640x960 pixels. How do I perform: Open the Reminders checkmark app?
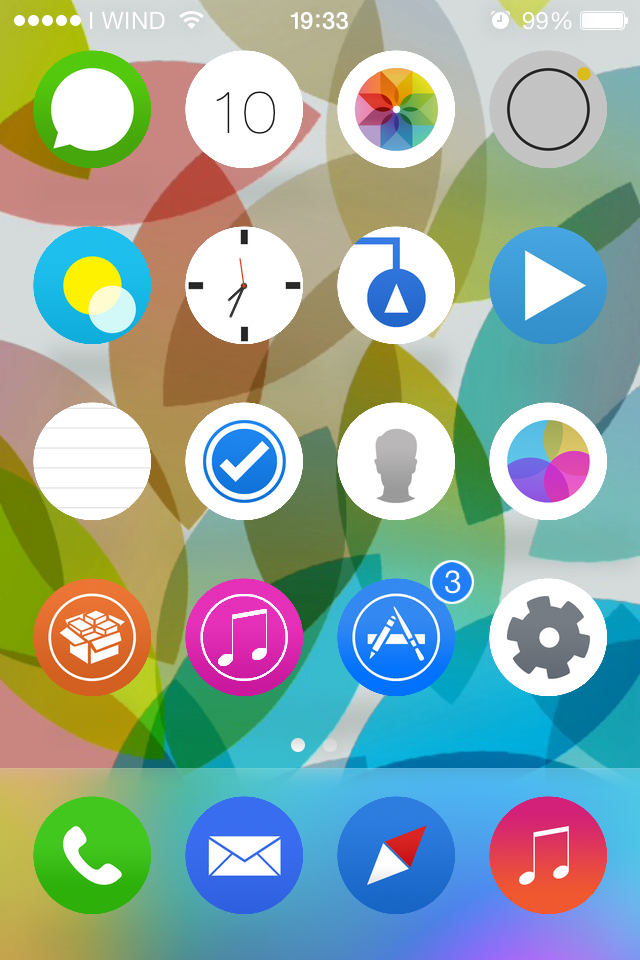pos(244,461)
